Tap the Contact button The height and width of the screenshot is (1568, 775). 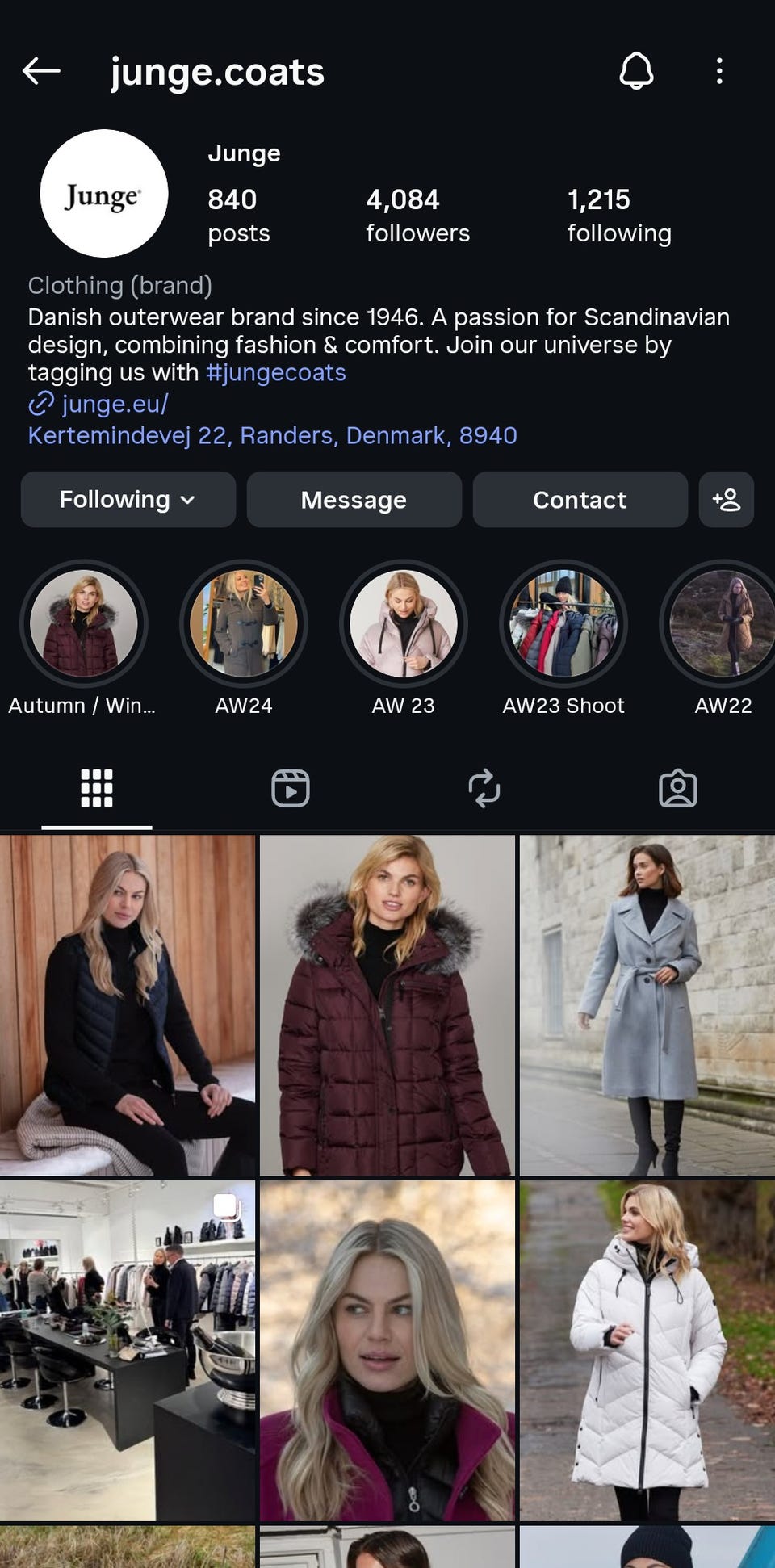579,500
